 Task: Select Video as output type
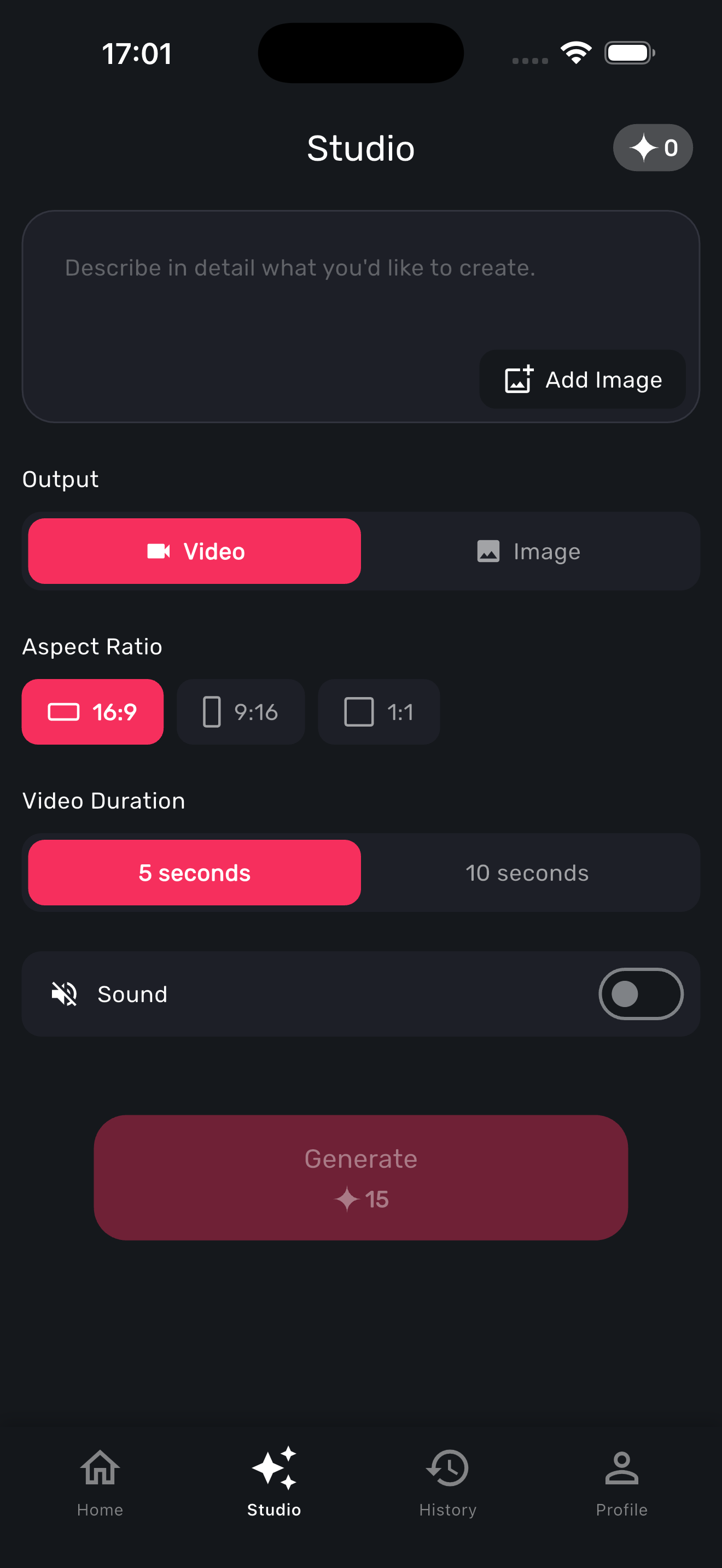194,551
